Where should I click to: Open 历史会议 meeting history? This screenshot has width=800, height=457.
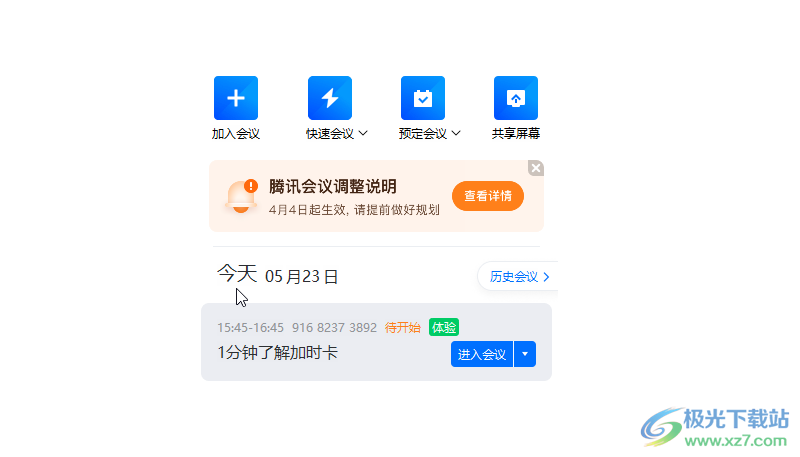click(515, 277)
